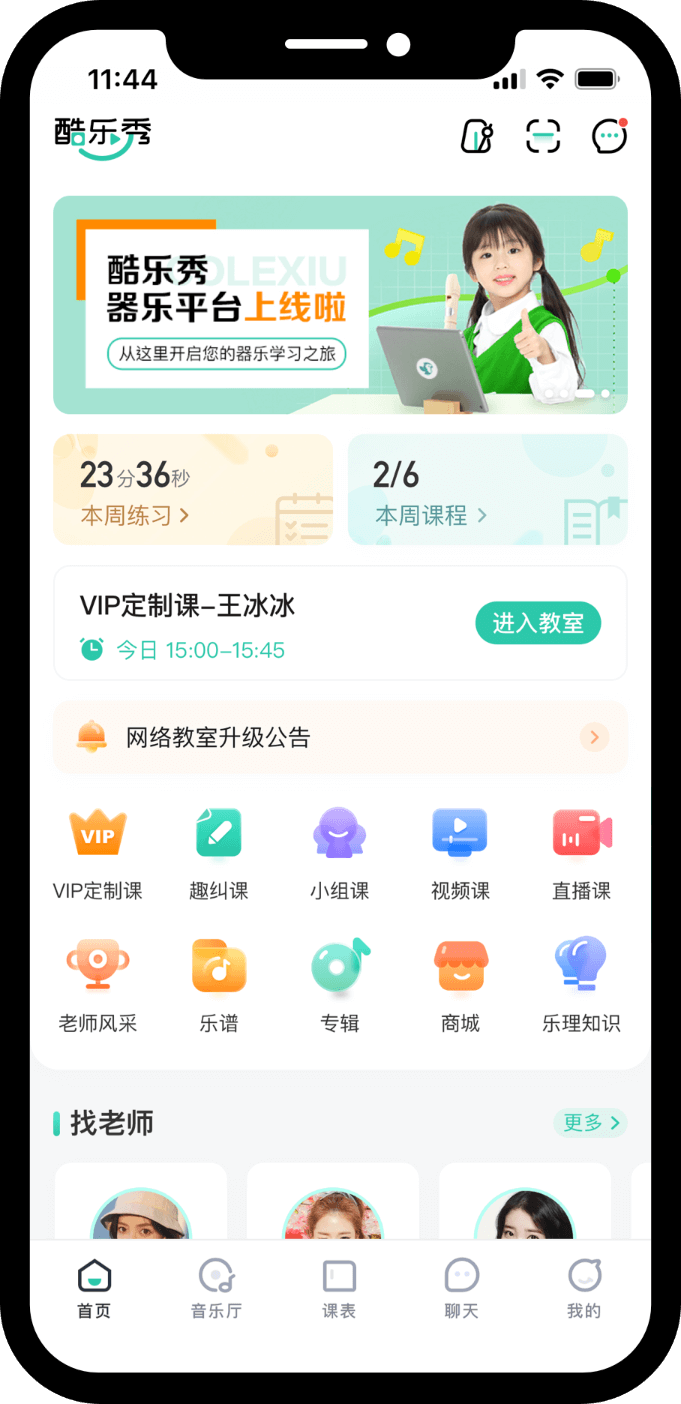The width and height of the screenshot is (681, 1404).
Task: Open the tuner icon in top bar
Action: click(x=477, y=136)
